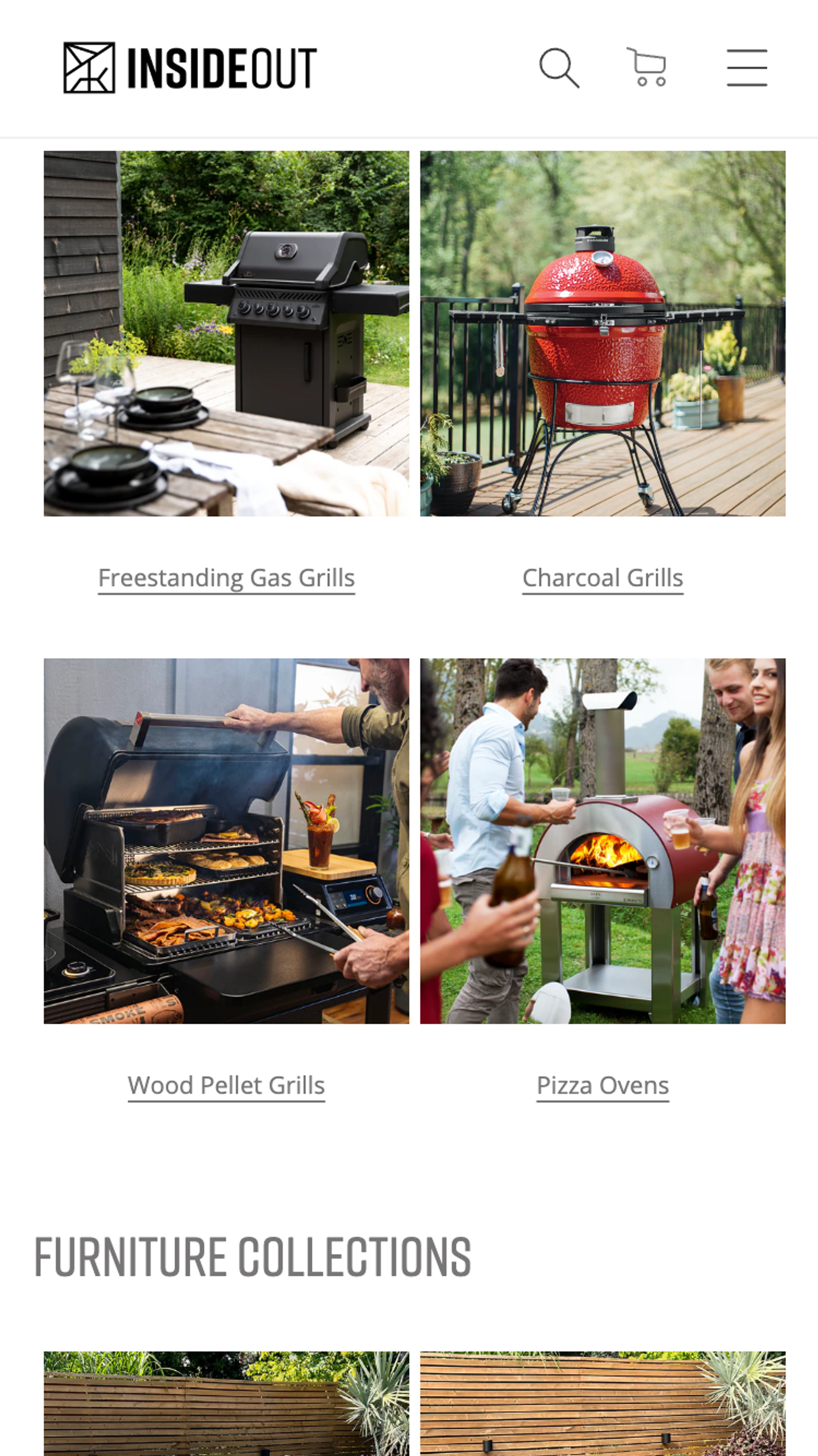The height and width of the screenshot is (1456, 818).
Task: Go to the InsideOut homepage via the logo
Action: click(x=190, y=68)
